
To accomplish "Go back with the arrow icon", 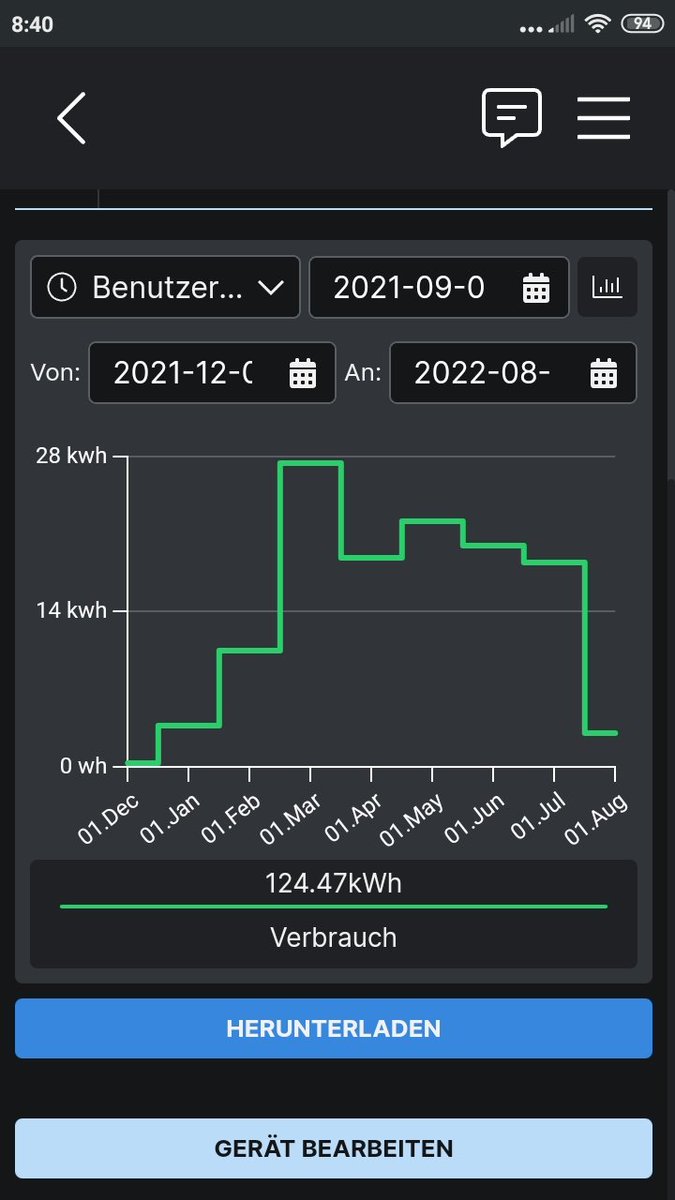I will click(71, 118).
